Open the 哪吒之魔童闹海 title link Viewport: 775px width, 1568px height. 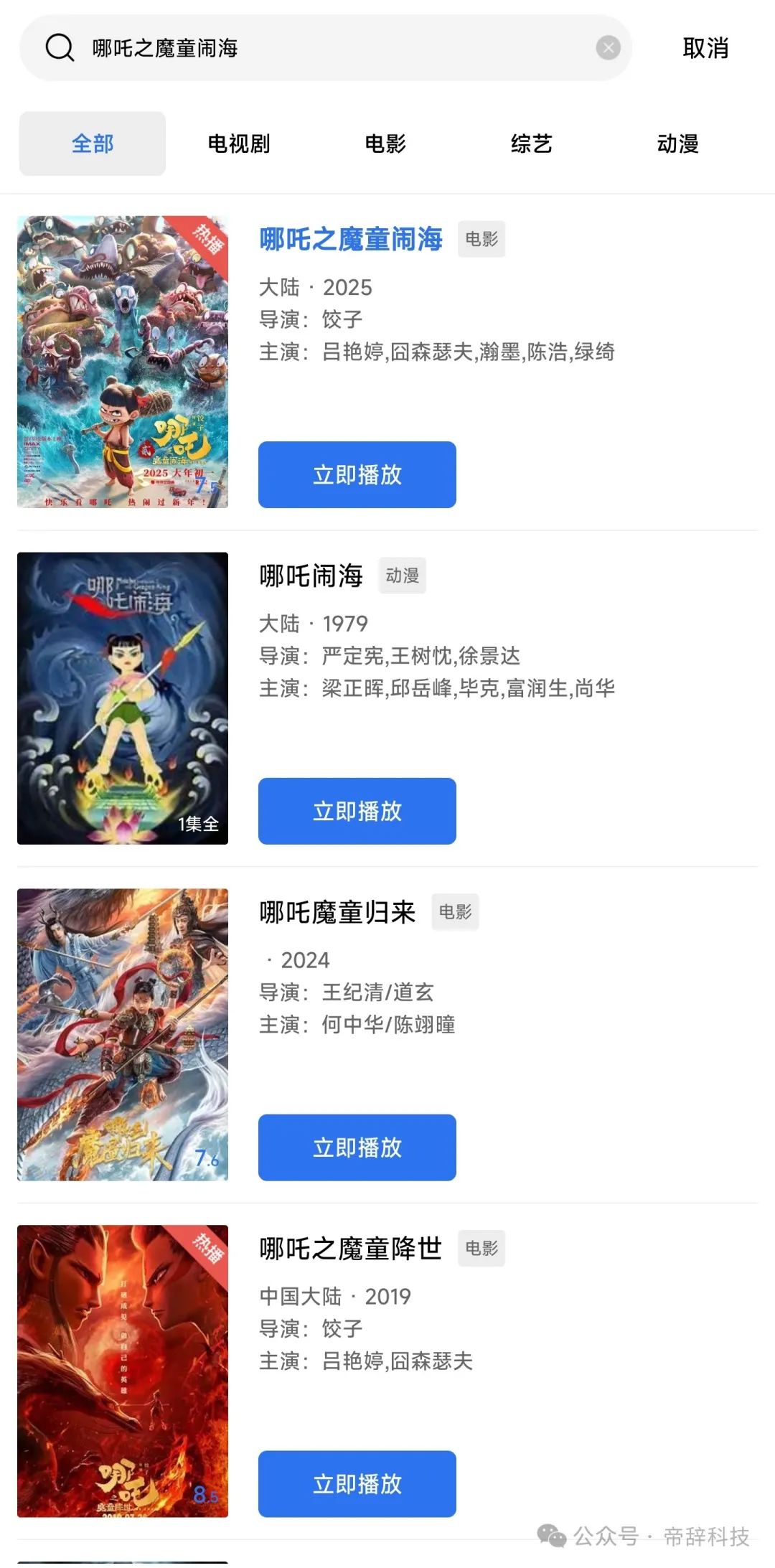(x=351, y=239)
